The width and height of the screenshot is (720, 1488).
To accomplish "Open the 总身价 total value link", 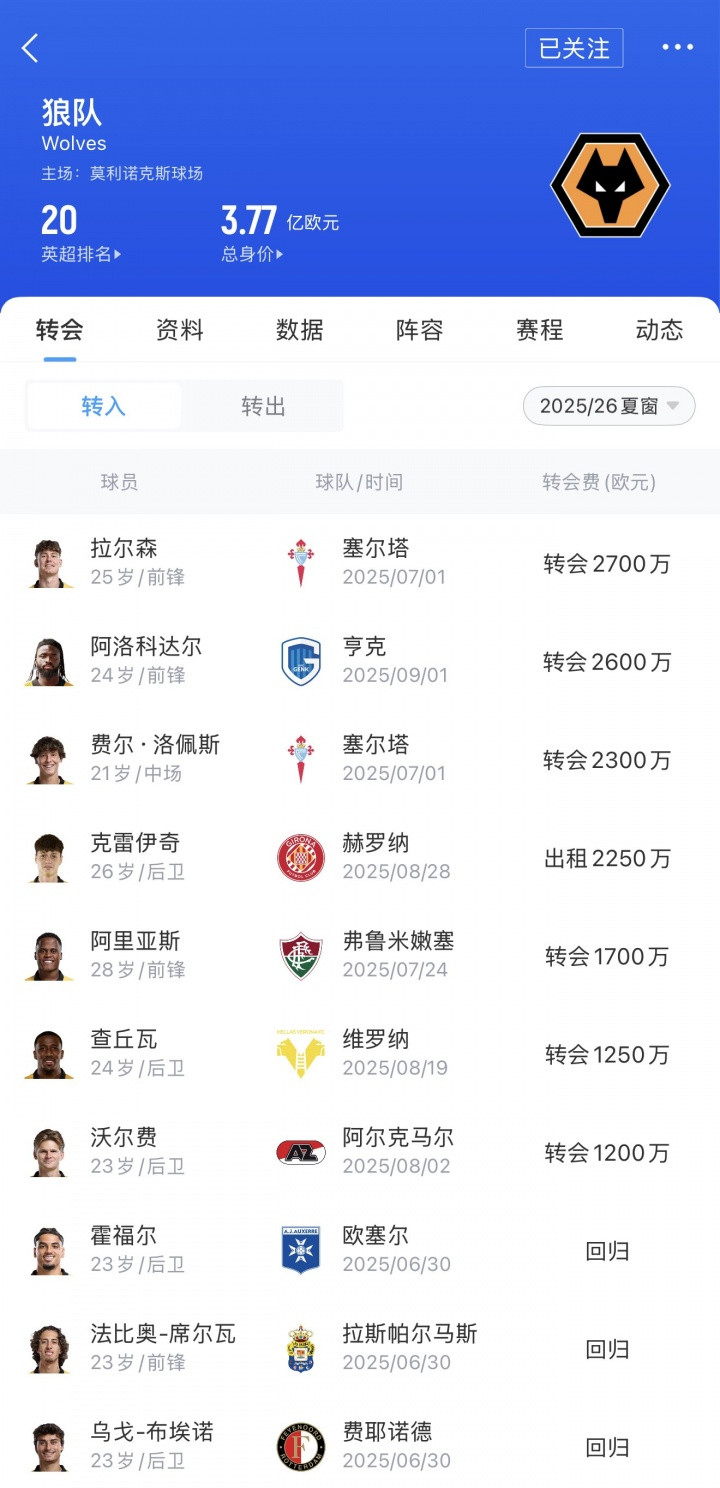I will point(252,254).
